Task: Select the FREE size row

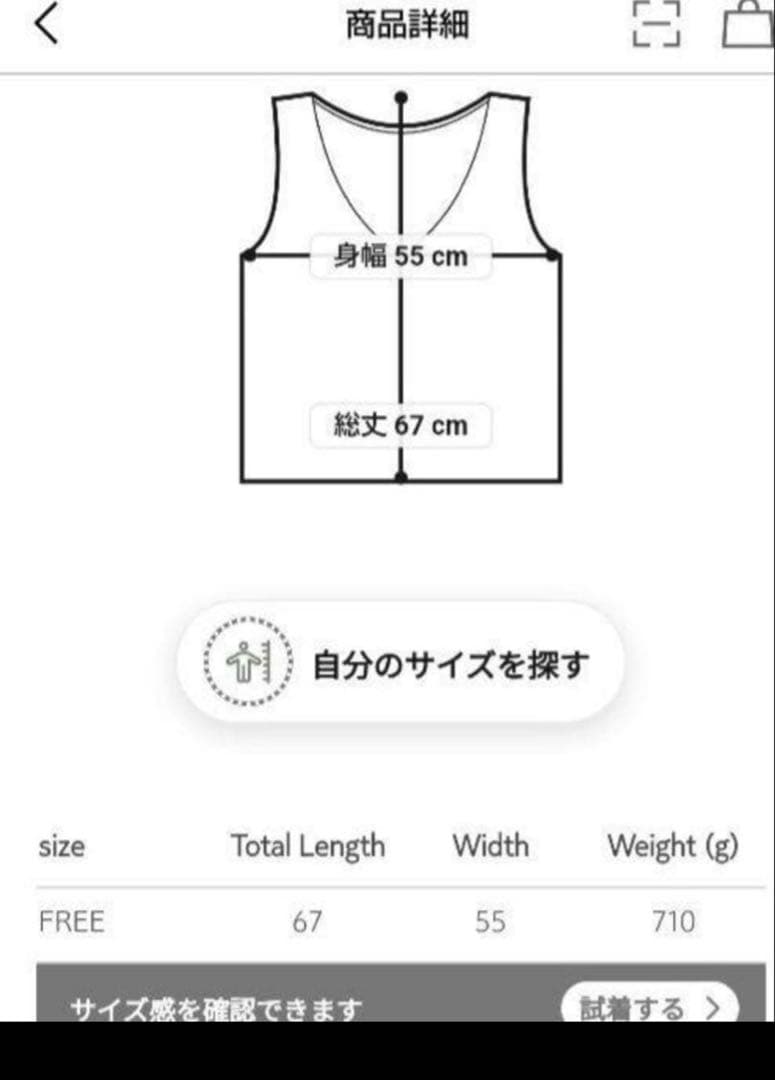Action: pyautogui.click(x=70, y=922)
